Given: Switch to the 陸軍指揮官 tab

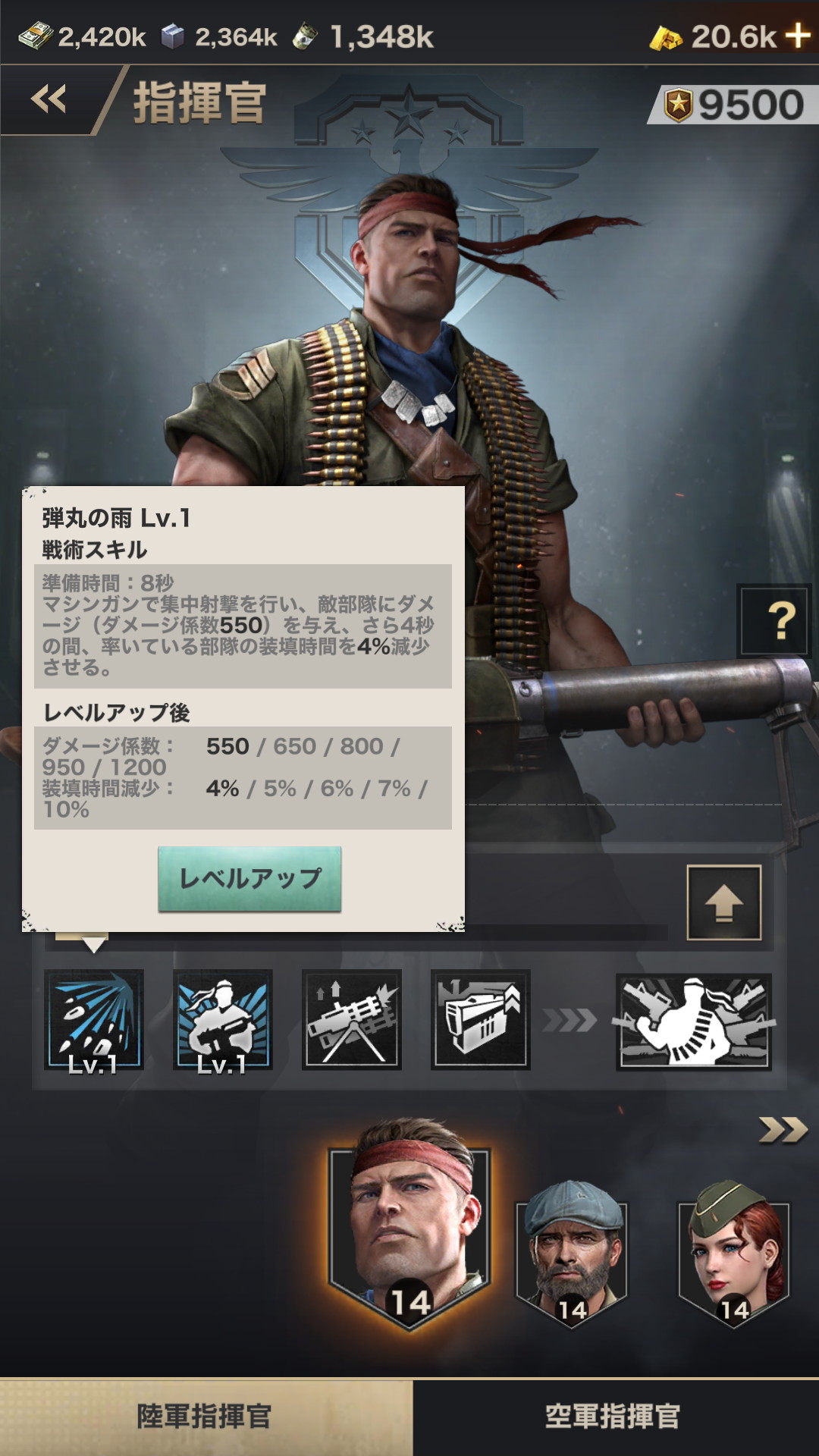Looking at the screenshot, I should pos(206,1417).
